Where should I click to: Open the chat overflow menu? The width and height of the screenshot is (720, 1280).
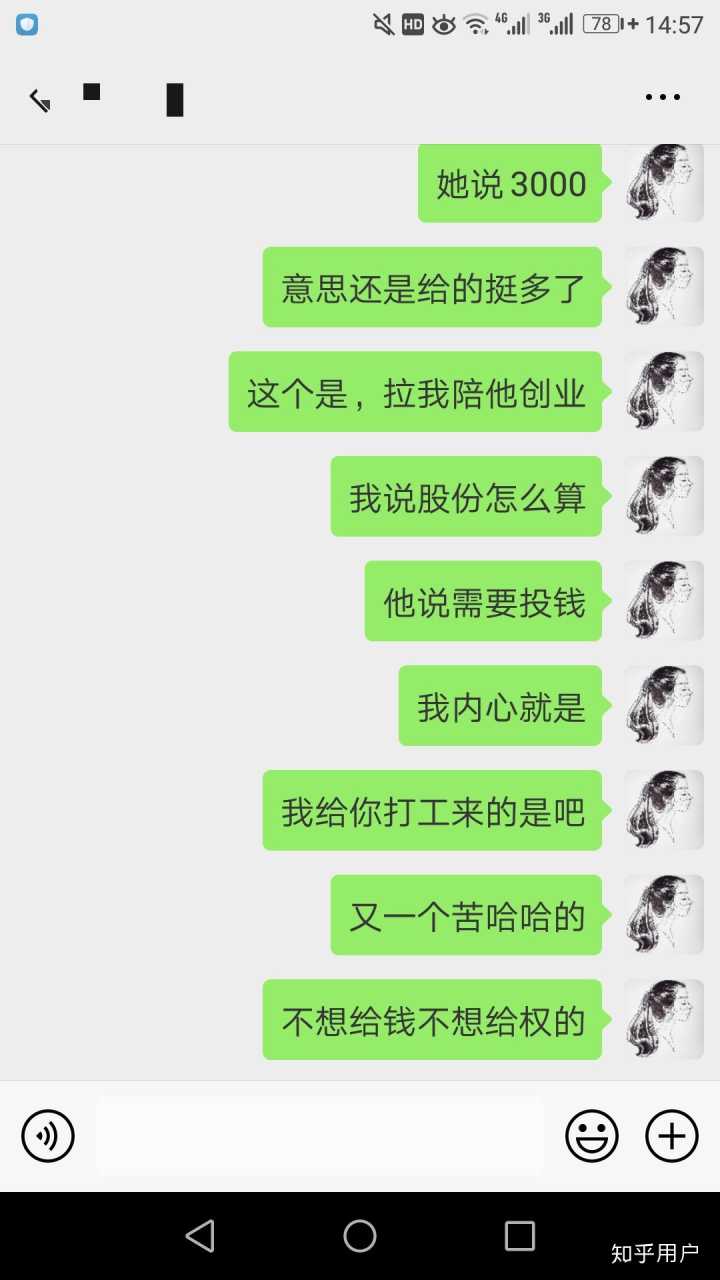tap(662, 98)
